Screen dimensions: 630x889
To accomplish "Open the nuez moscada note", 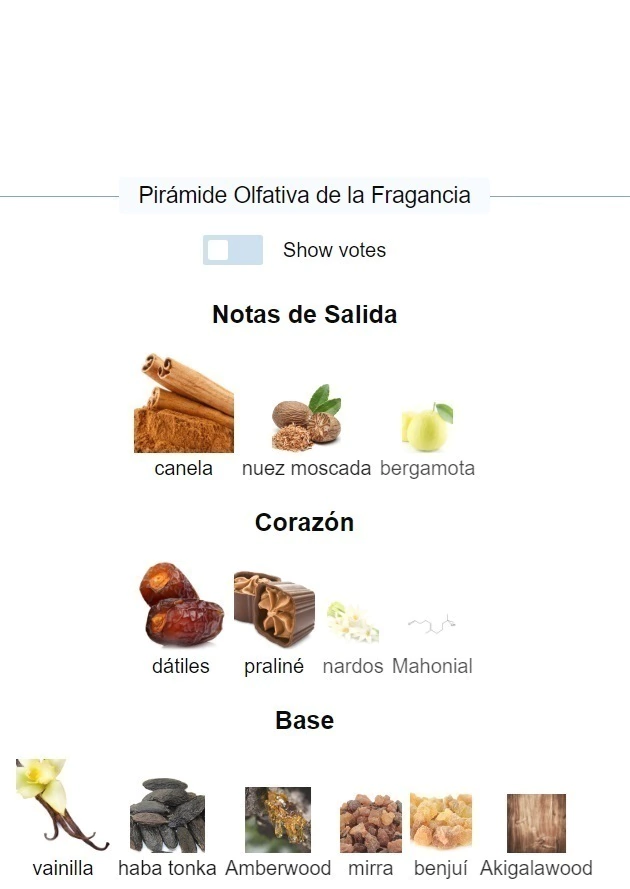I will (x=306, y=420).
